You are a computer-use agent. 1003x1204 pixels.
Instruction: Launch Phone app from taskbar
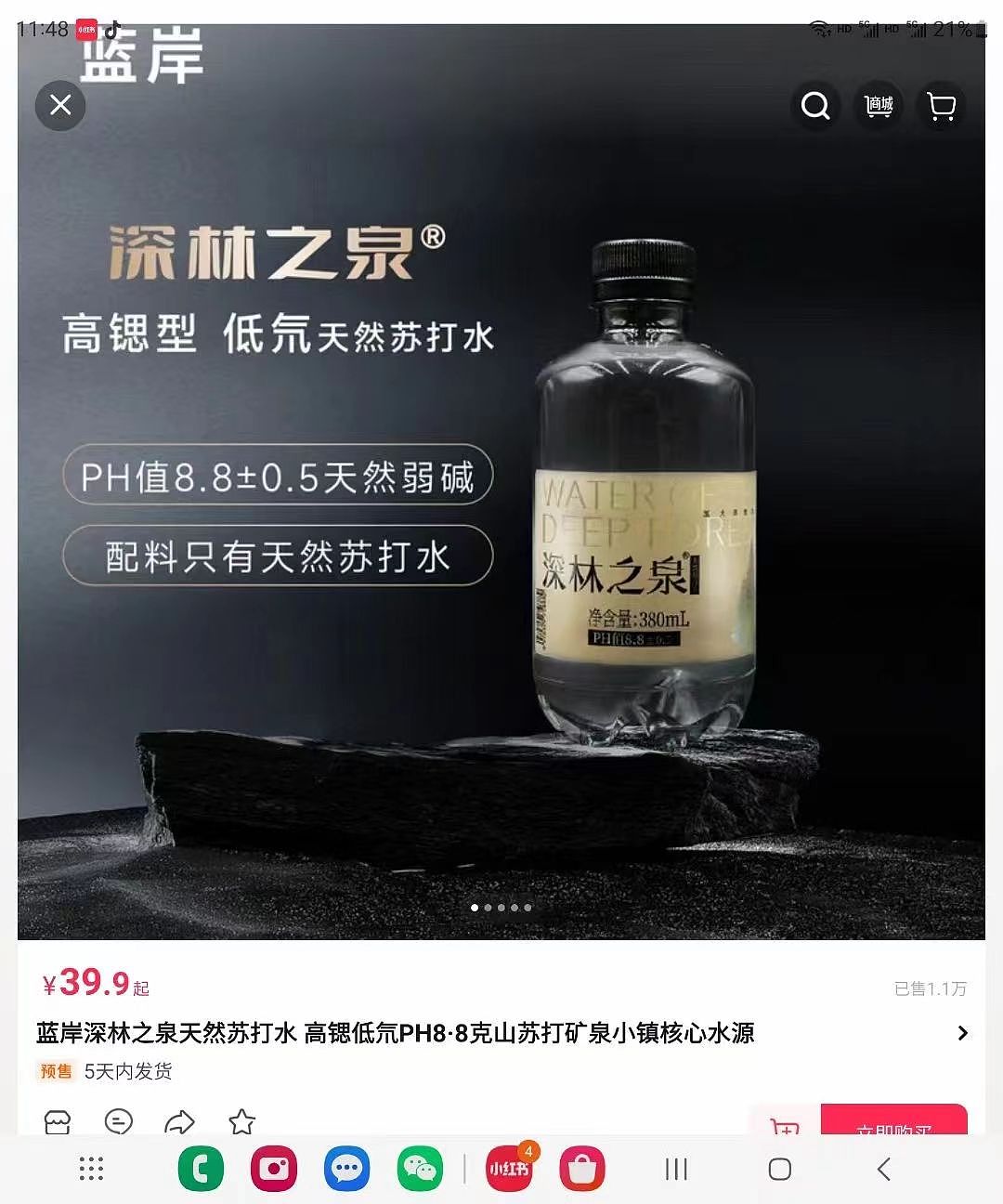pos(201,1169)
